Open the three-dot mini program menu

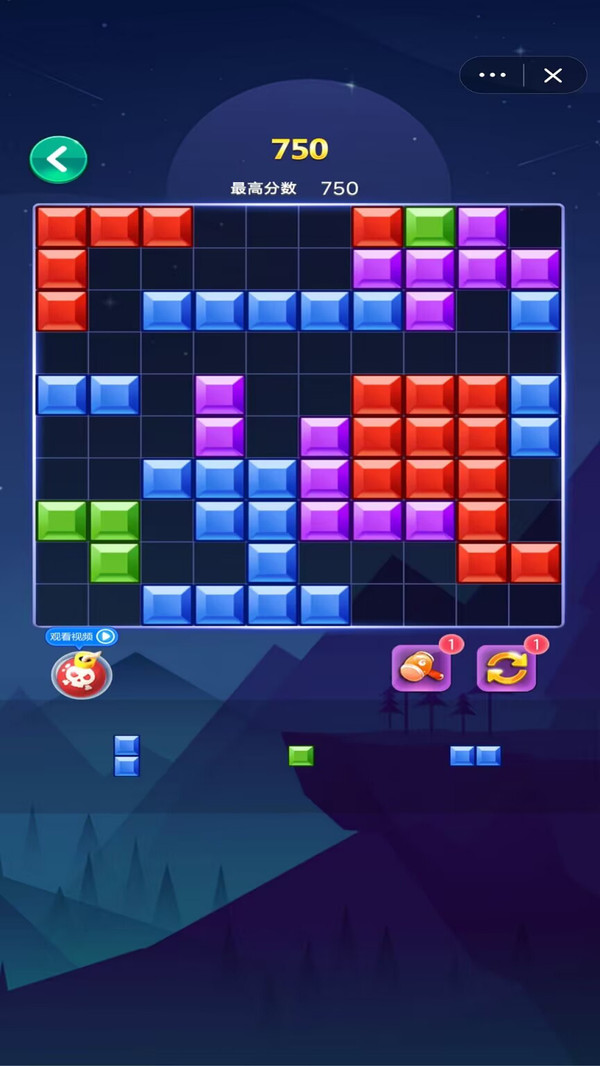pyautogui.click(x=493, y=75)
